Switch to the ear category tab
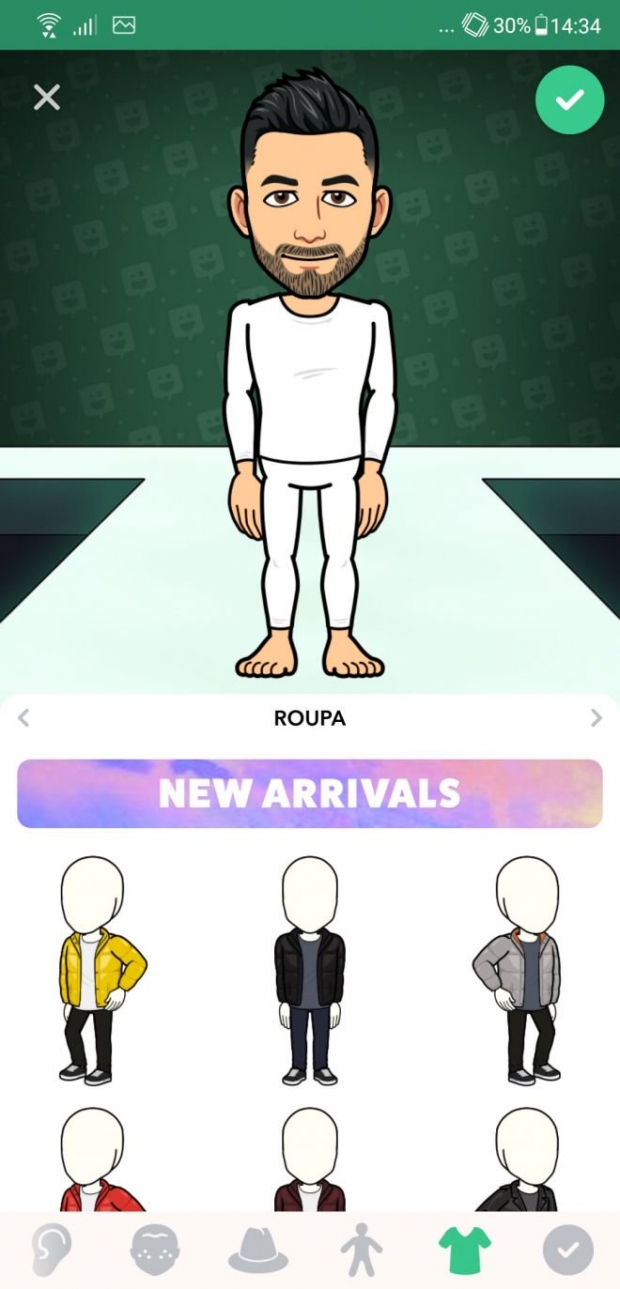 click(52, 1250)
